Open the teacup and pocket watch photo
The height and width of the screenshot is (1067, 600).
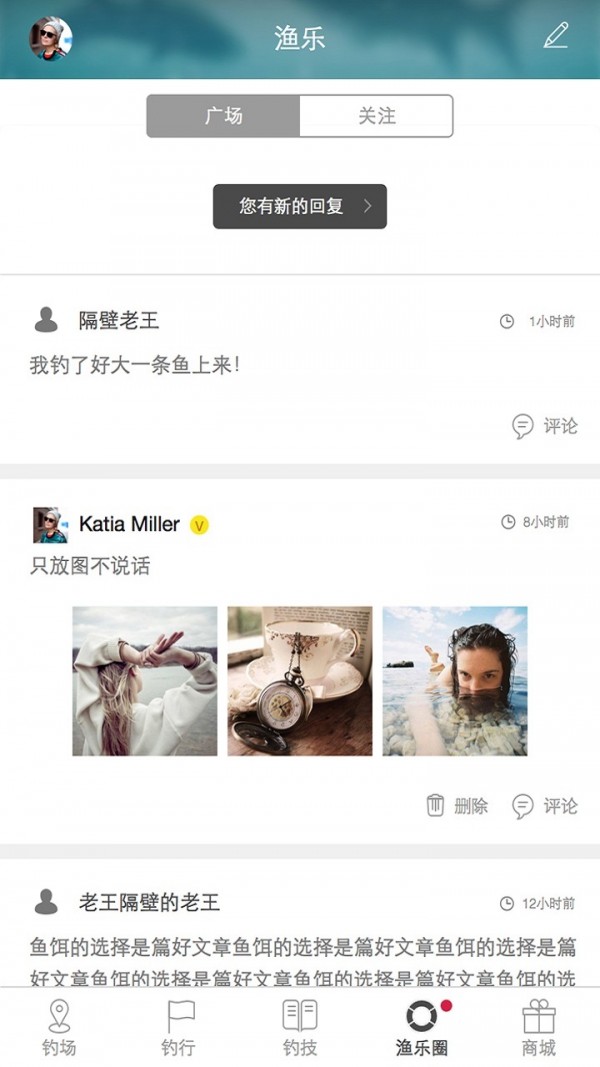pos(300,681)
